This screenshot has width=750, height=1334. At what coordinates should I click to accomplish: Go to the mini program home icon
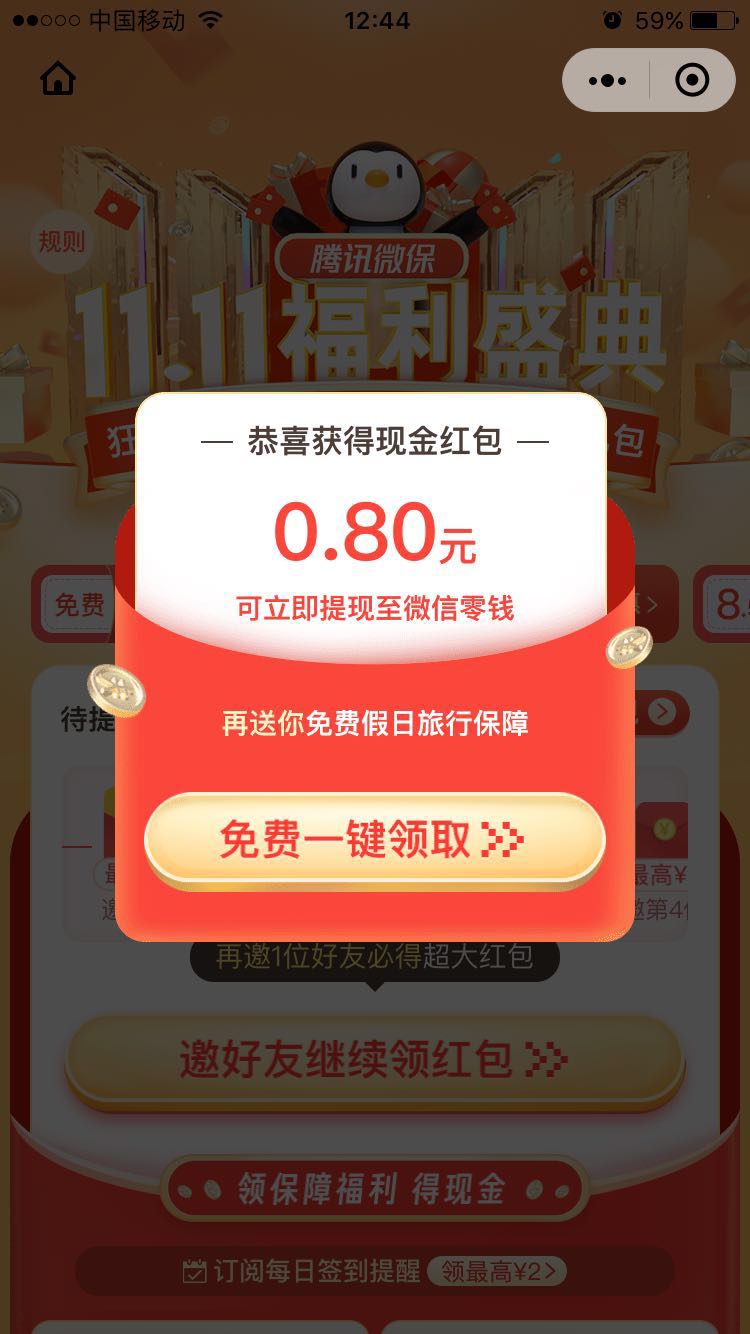pos(58,79)
